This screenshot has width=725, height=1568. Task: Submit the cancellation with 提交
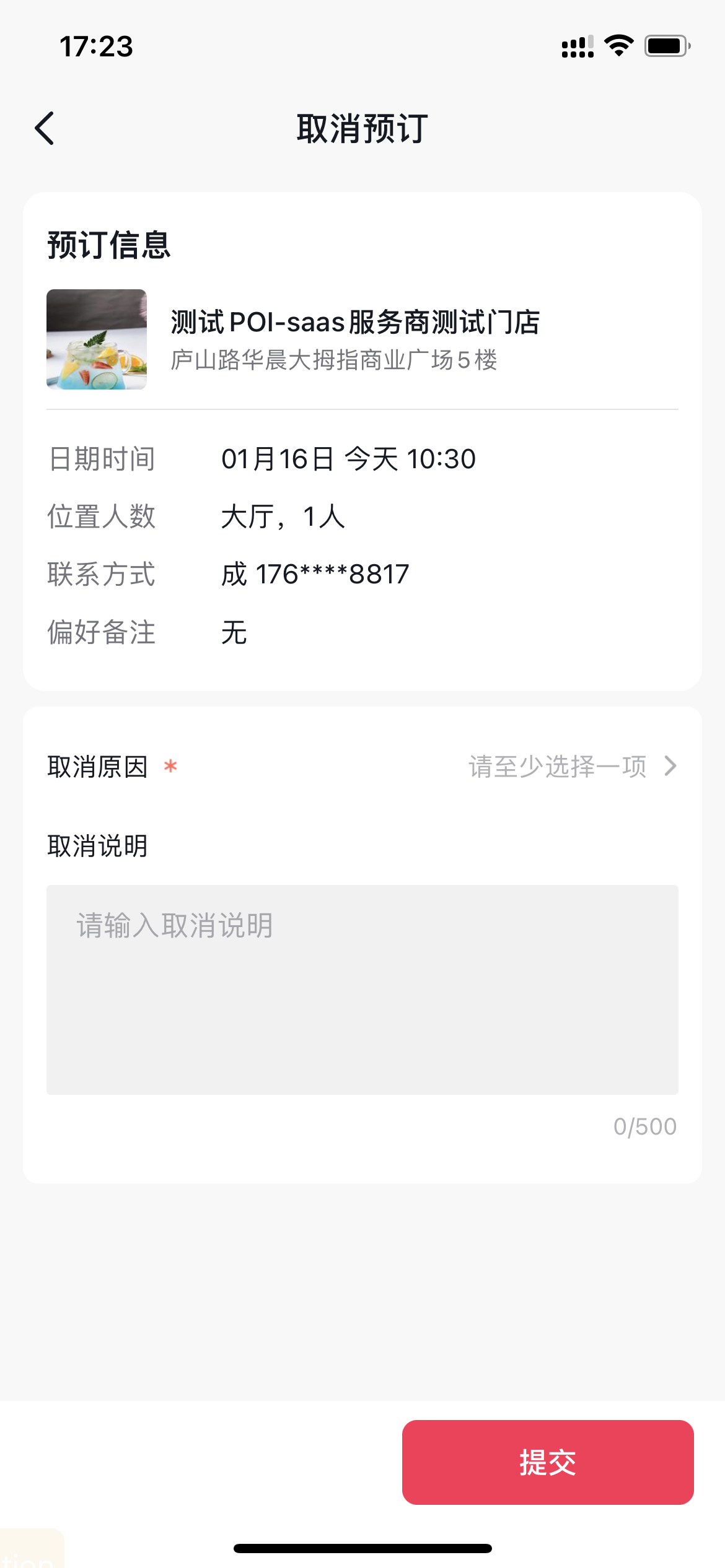tap(547, 1462)
